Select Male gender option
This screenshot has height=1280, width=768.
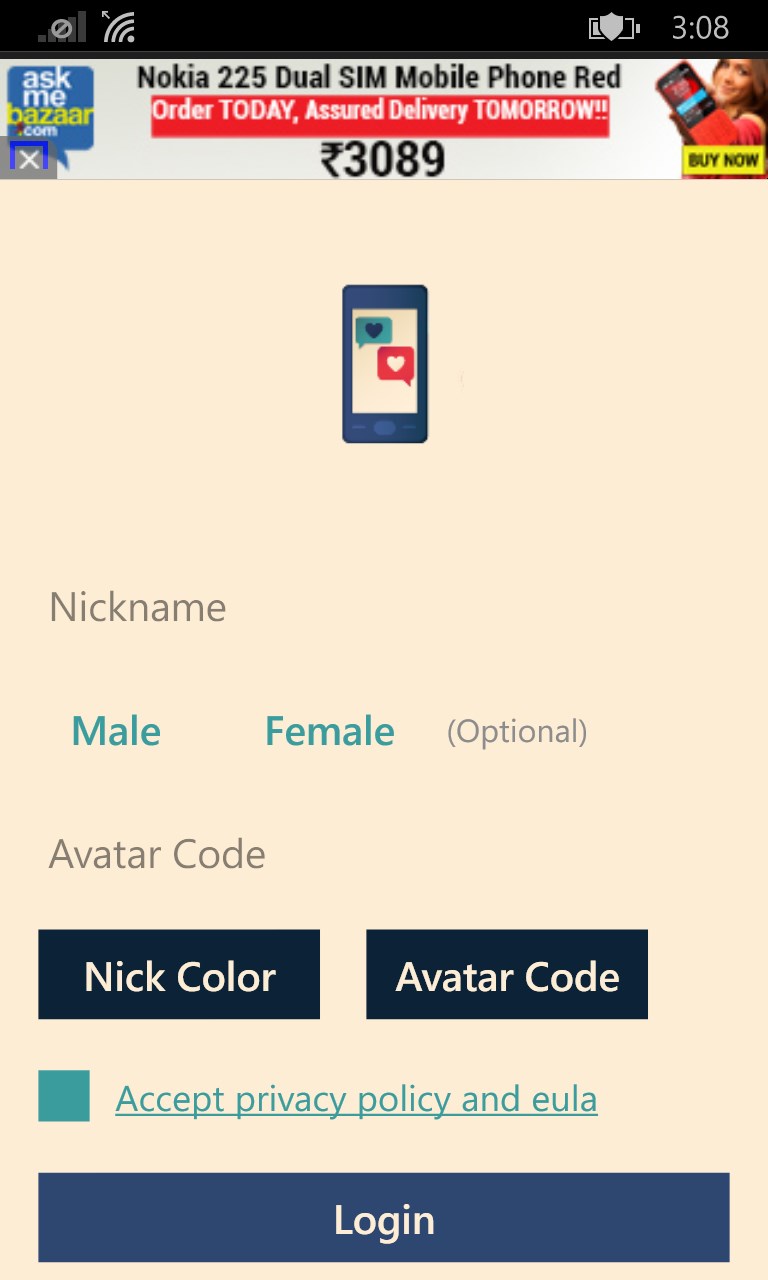point(116,732)
